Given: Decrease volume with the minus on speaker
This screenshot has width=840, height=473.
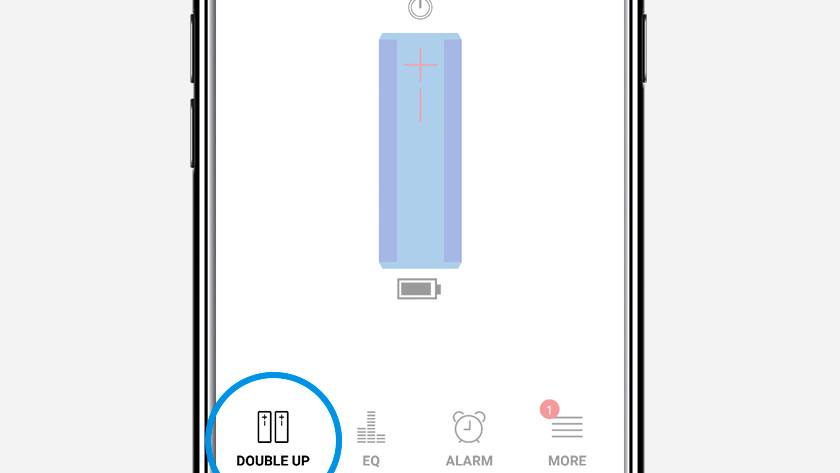Looking at the screenshot, I should [x=420, y=104].
